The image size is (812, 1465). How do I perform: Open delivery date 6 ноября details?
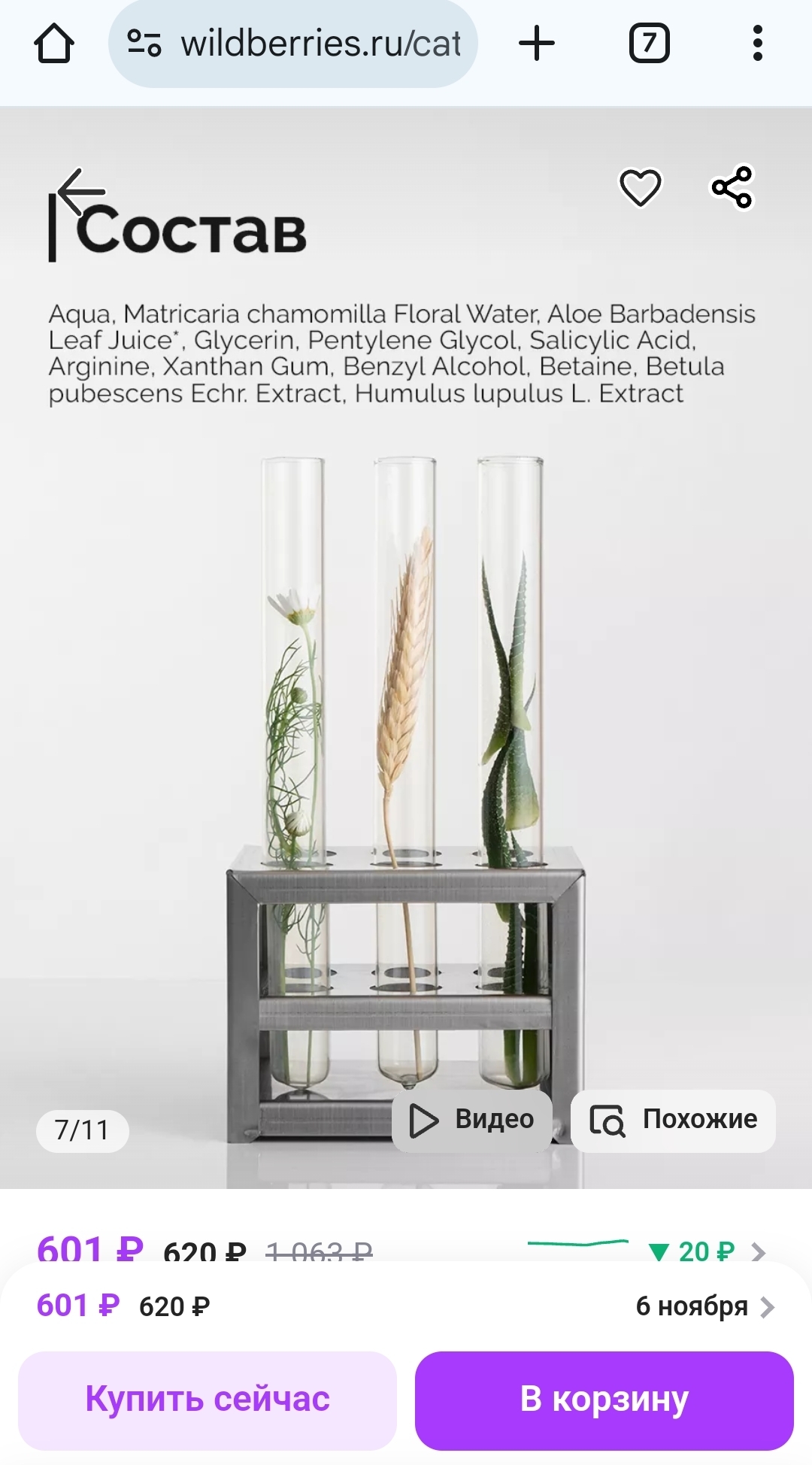pos(704,1307)
